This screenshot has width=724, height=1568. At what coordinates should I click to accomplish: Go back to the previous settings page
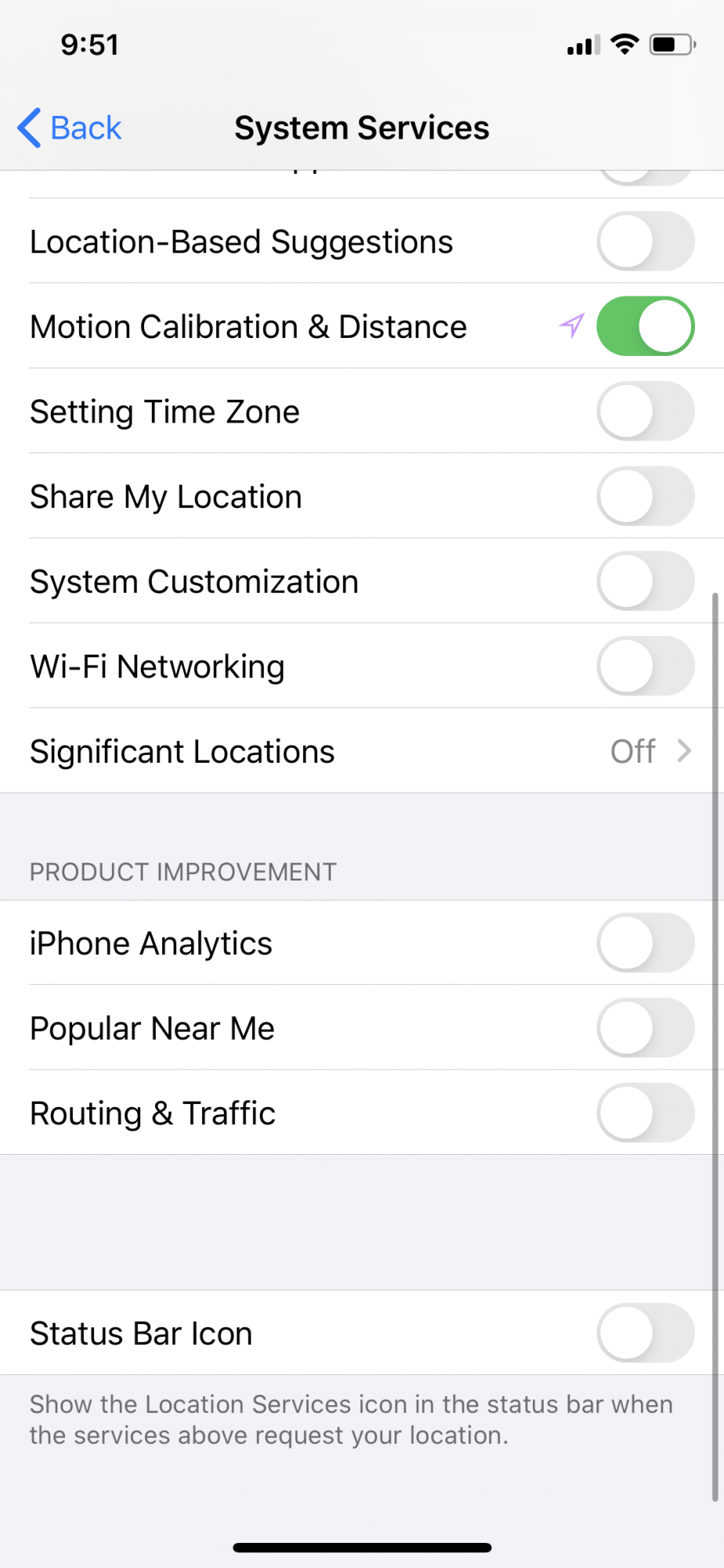click(71, 128)
